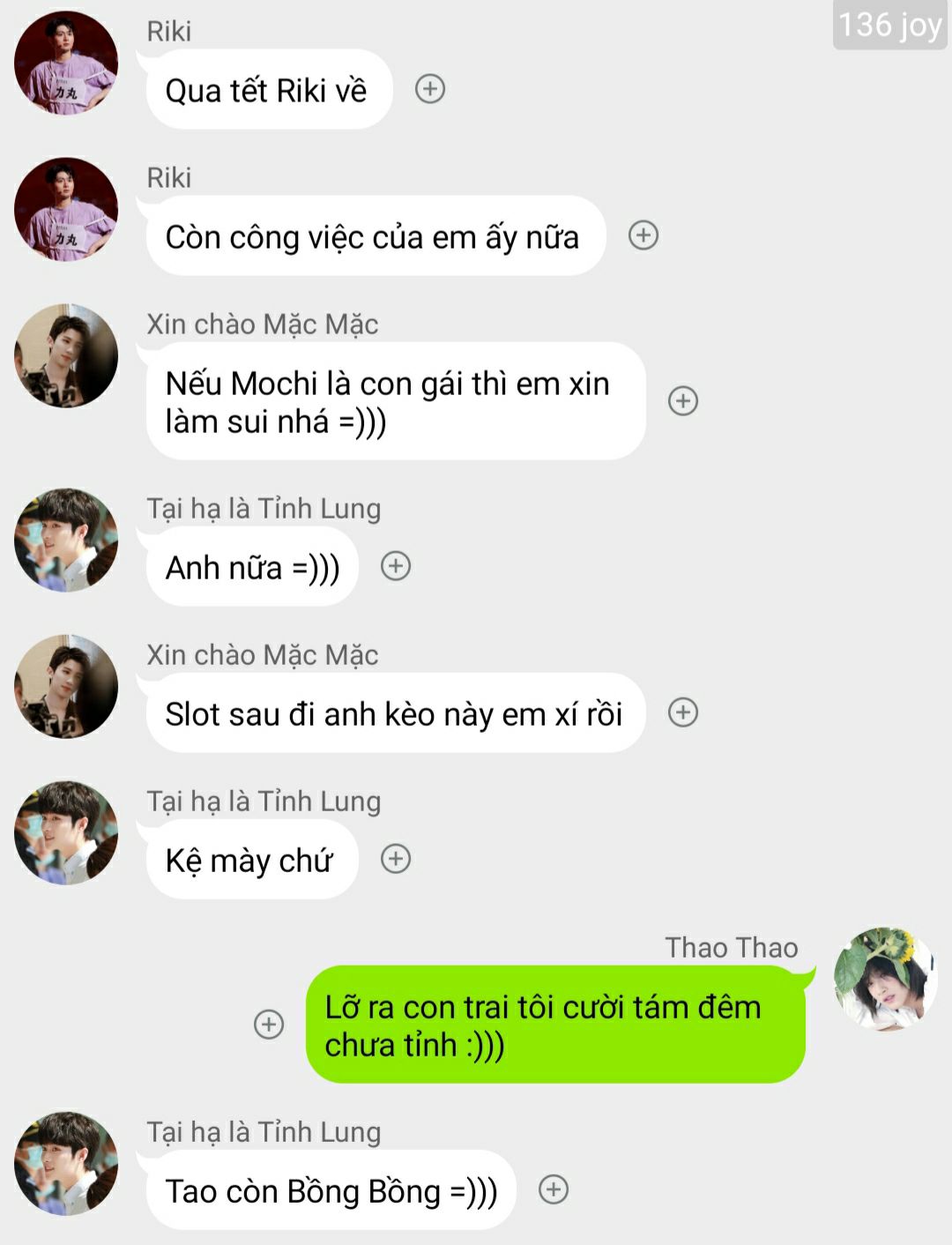Select the plus icon next to "Slot sau đi anh" message

[x=683, y=712]
